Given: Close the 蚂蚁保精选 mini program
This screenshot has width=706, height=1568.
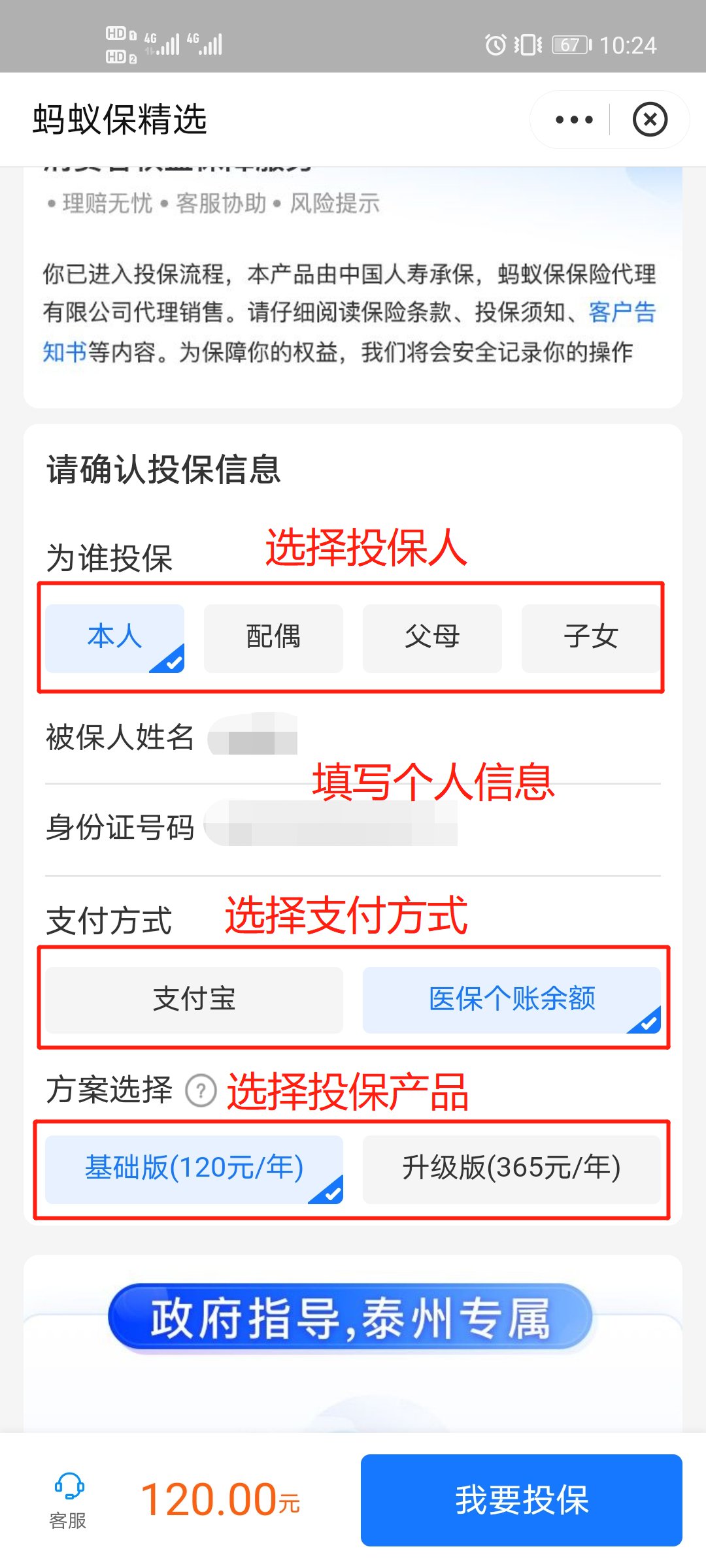Looking at the screenshot, I should click(650, 120).
